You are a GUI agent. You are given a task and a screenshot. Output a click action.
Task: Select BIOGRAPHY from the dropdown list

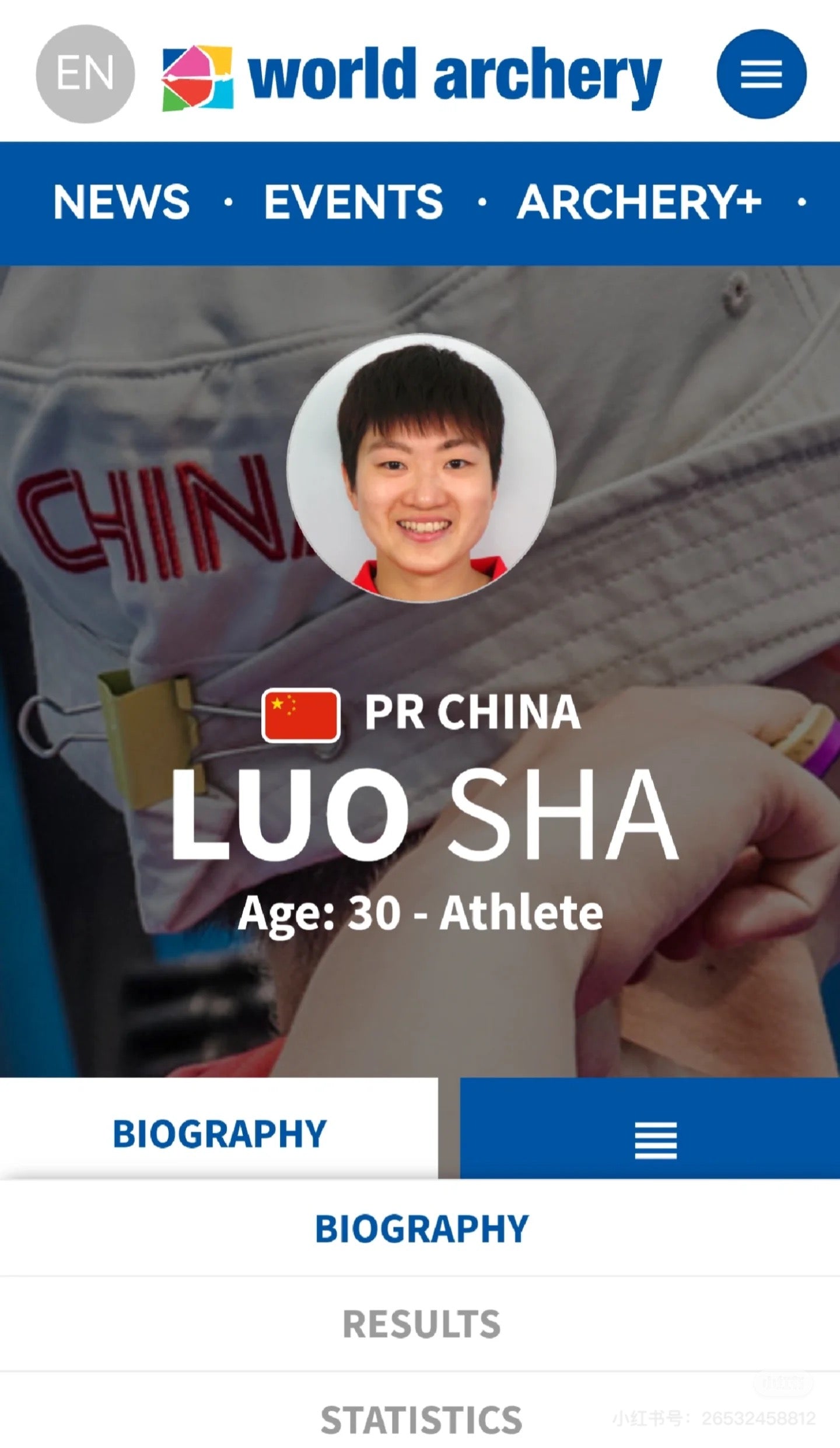421,1229
